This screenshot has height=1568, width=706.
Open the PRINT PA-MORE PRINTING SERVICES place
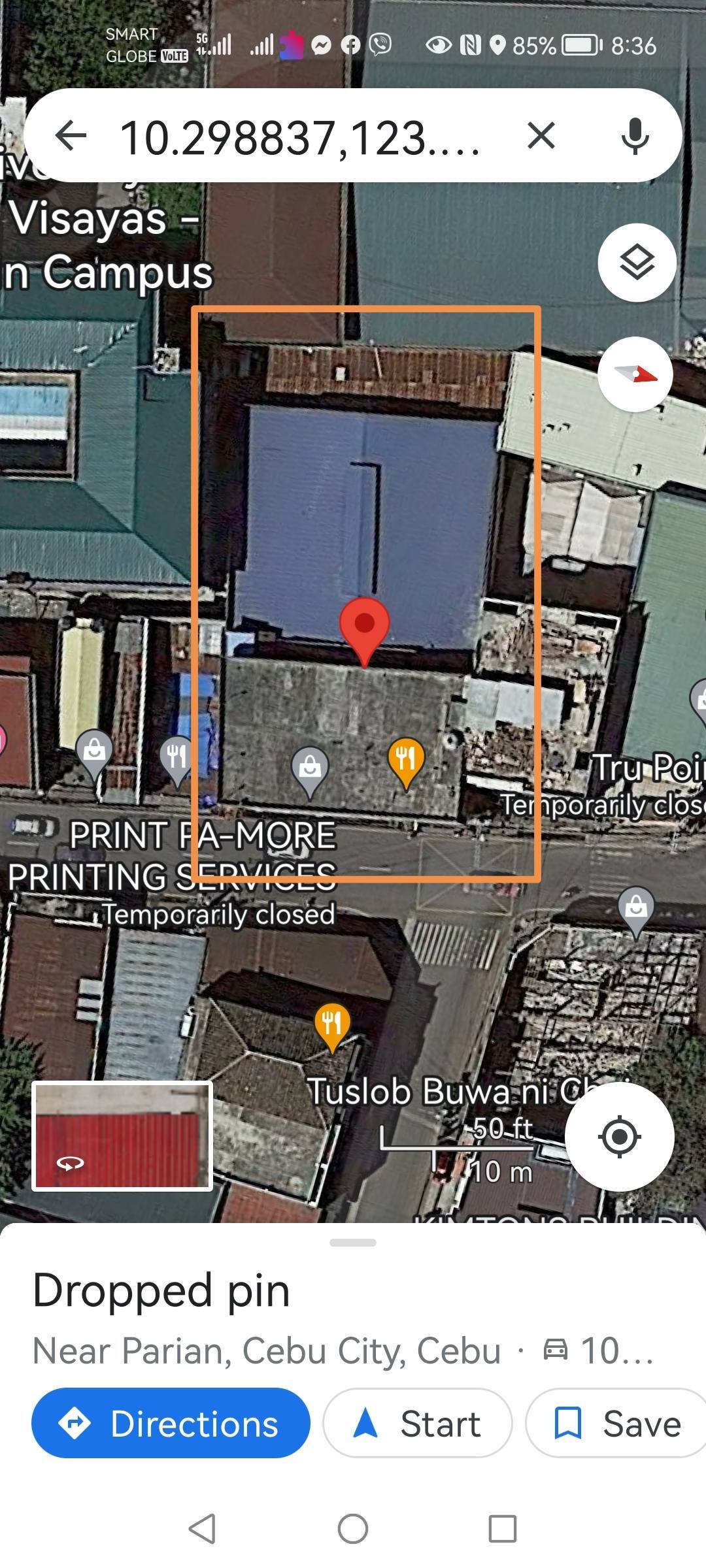(x=173, y=856)
